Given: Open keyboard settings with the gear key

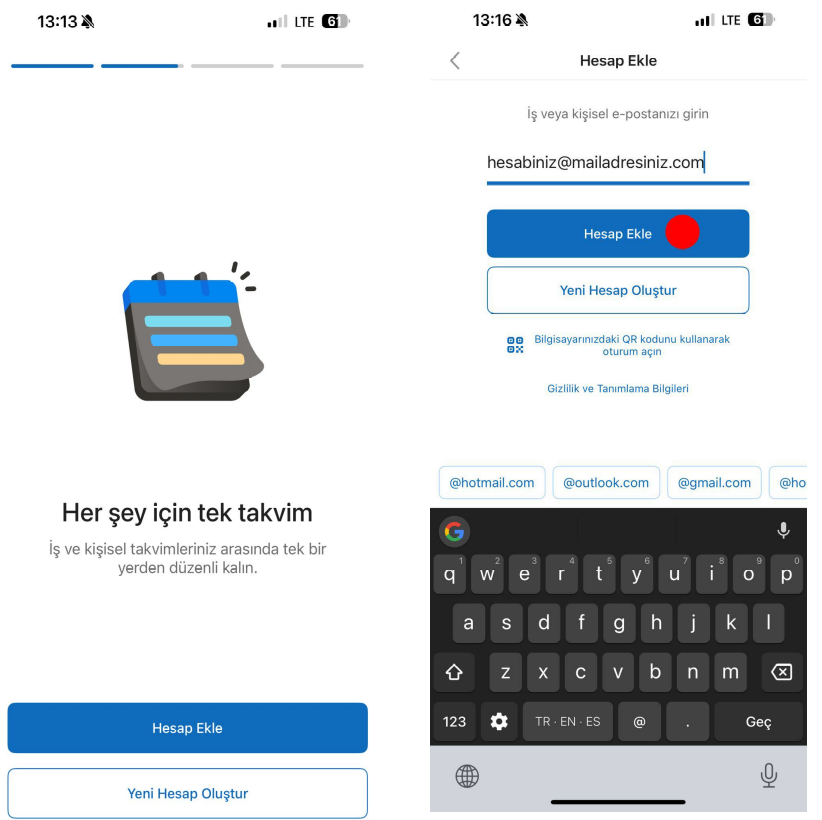Looking at the screenshot, I should pyautogui.click(x=499, y=722).
